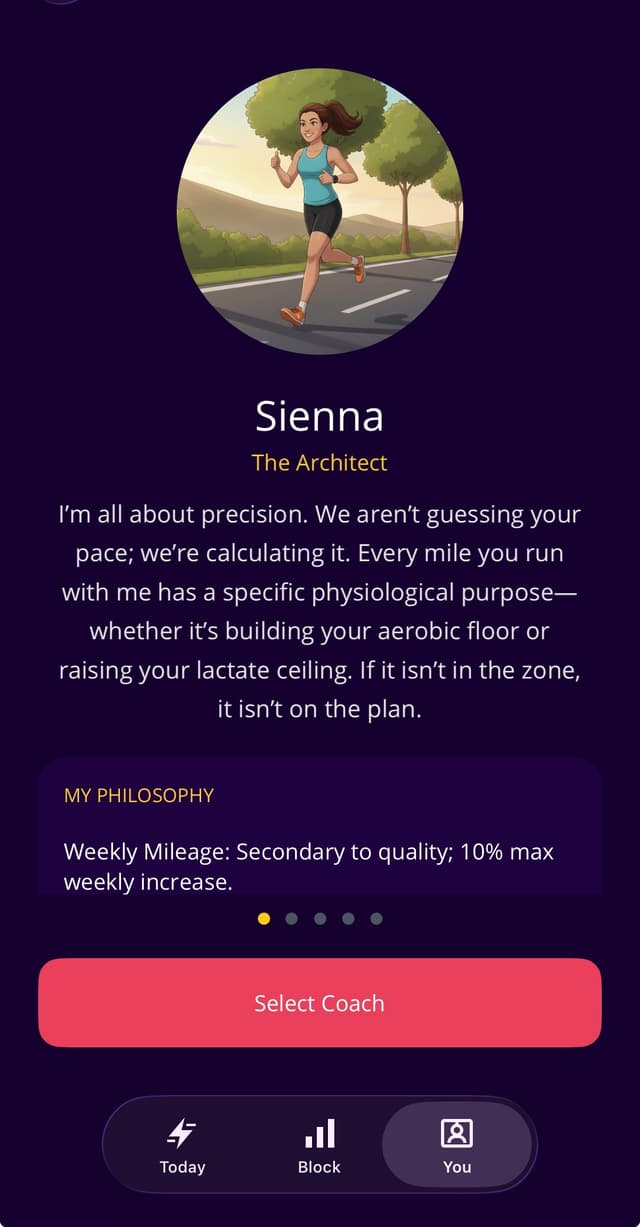
Task: Jump to the second coach page dot
Action: [291, 919]
